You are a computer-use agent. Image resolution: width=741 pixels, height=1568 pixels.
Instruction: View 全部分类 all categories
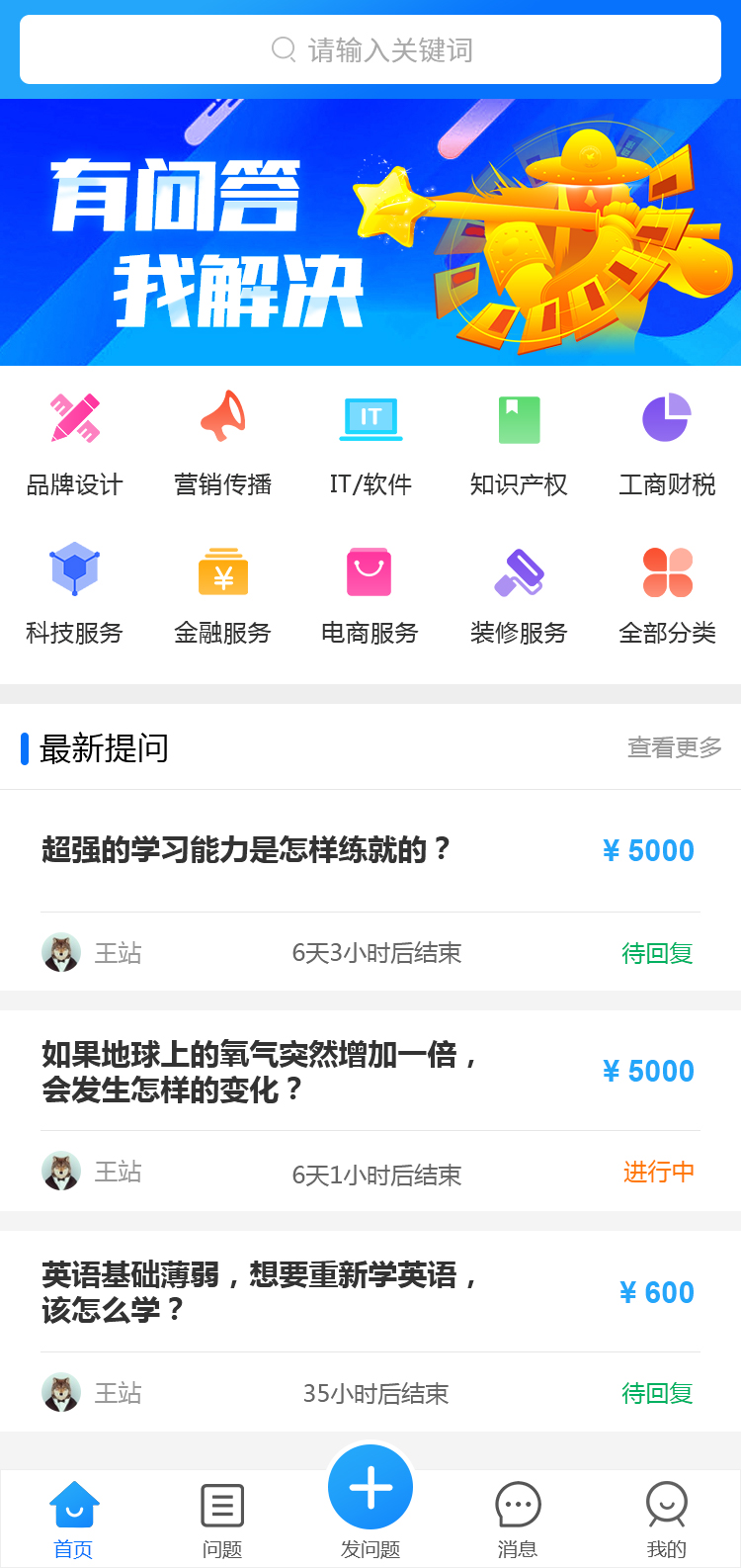(x=667, y=591)
